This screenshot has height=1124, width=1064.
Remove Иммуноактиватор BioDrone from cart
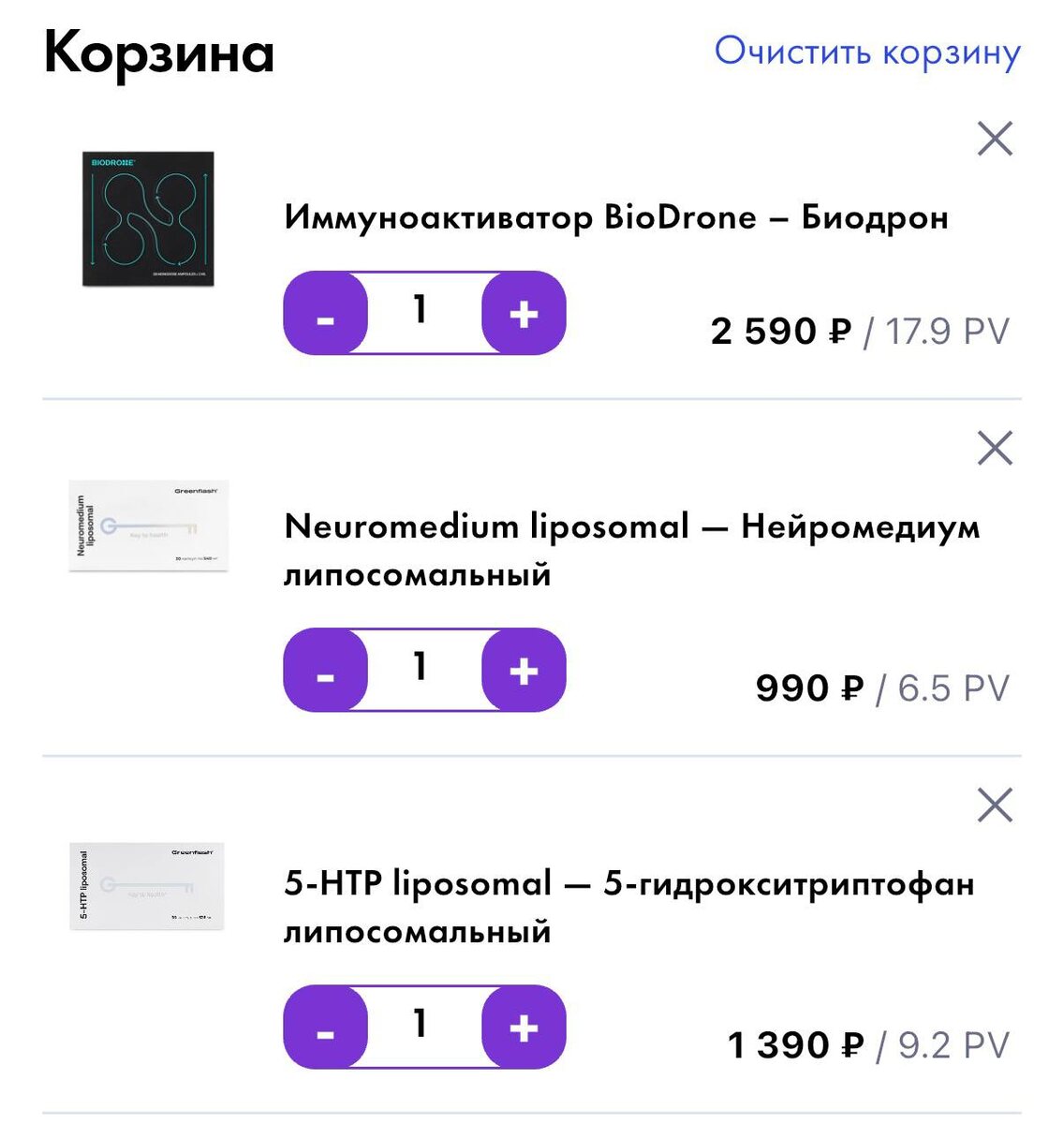[x=995, y=139]
